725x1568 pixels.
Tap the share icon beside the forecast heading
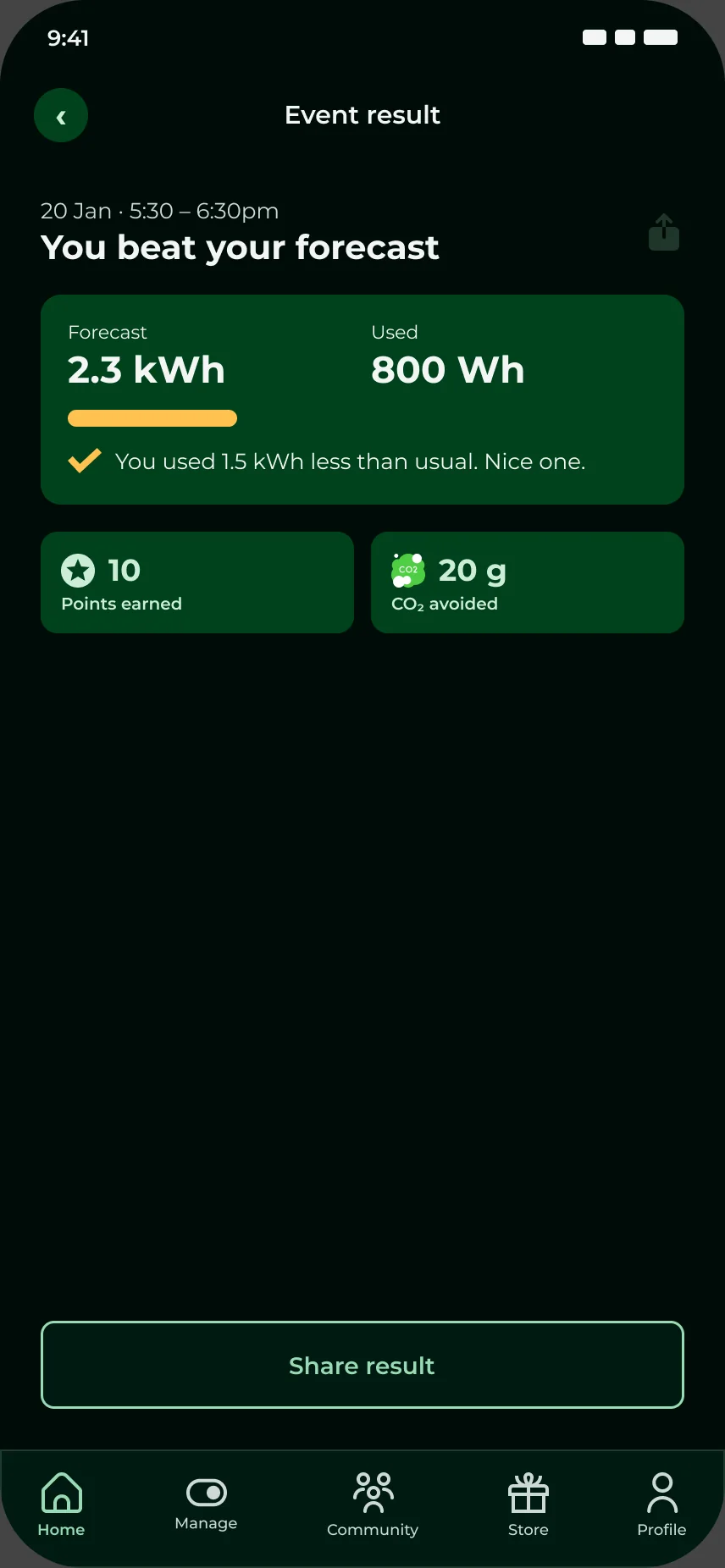(664, 232)
